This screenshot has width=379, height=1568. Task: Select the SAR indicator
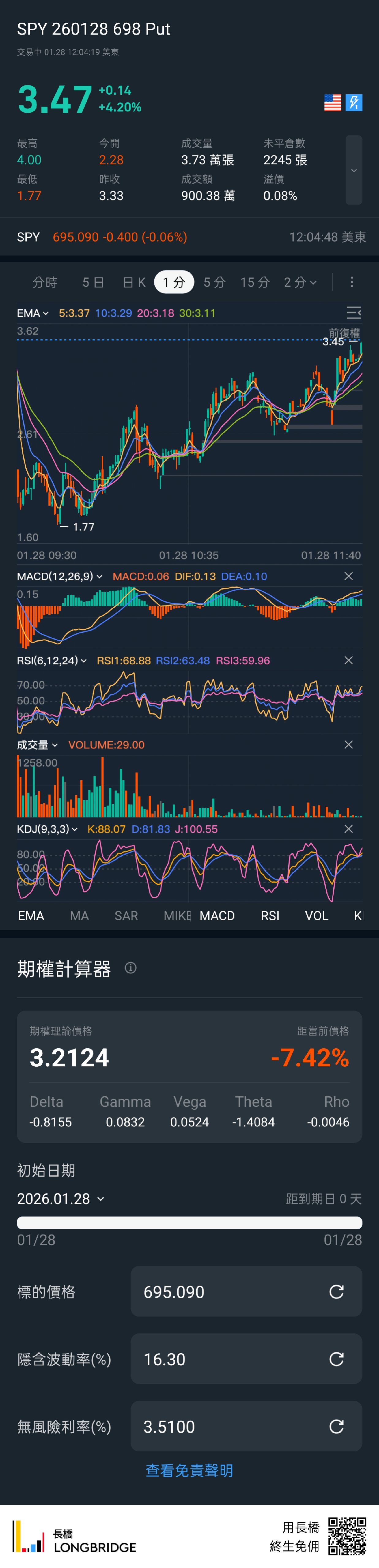pos(126,915)
